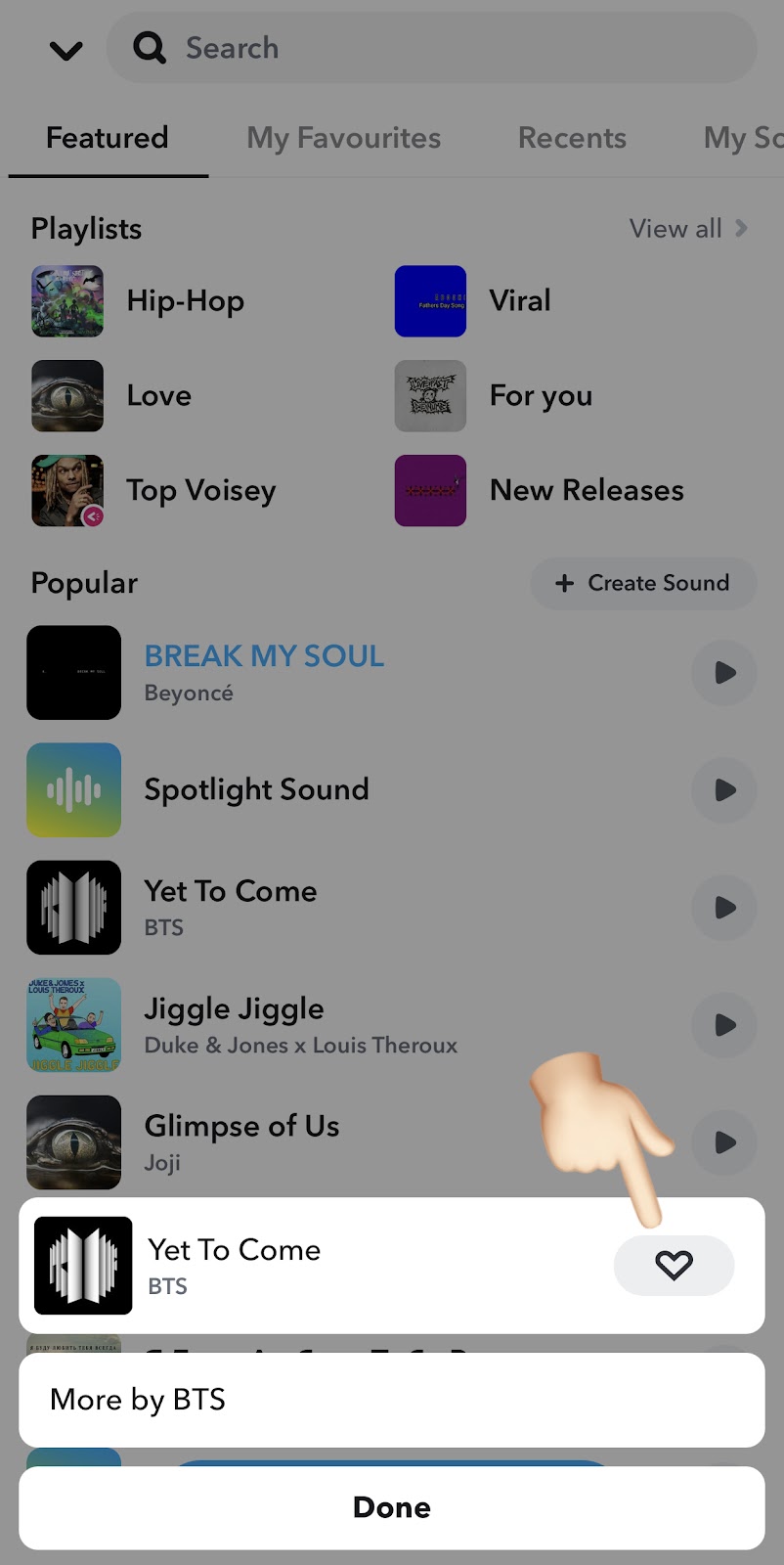Play BREAK MY SOUL by Beyoncé
This screenshot has height=1565, width=784.
point(723,673)
